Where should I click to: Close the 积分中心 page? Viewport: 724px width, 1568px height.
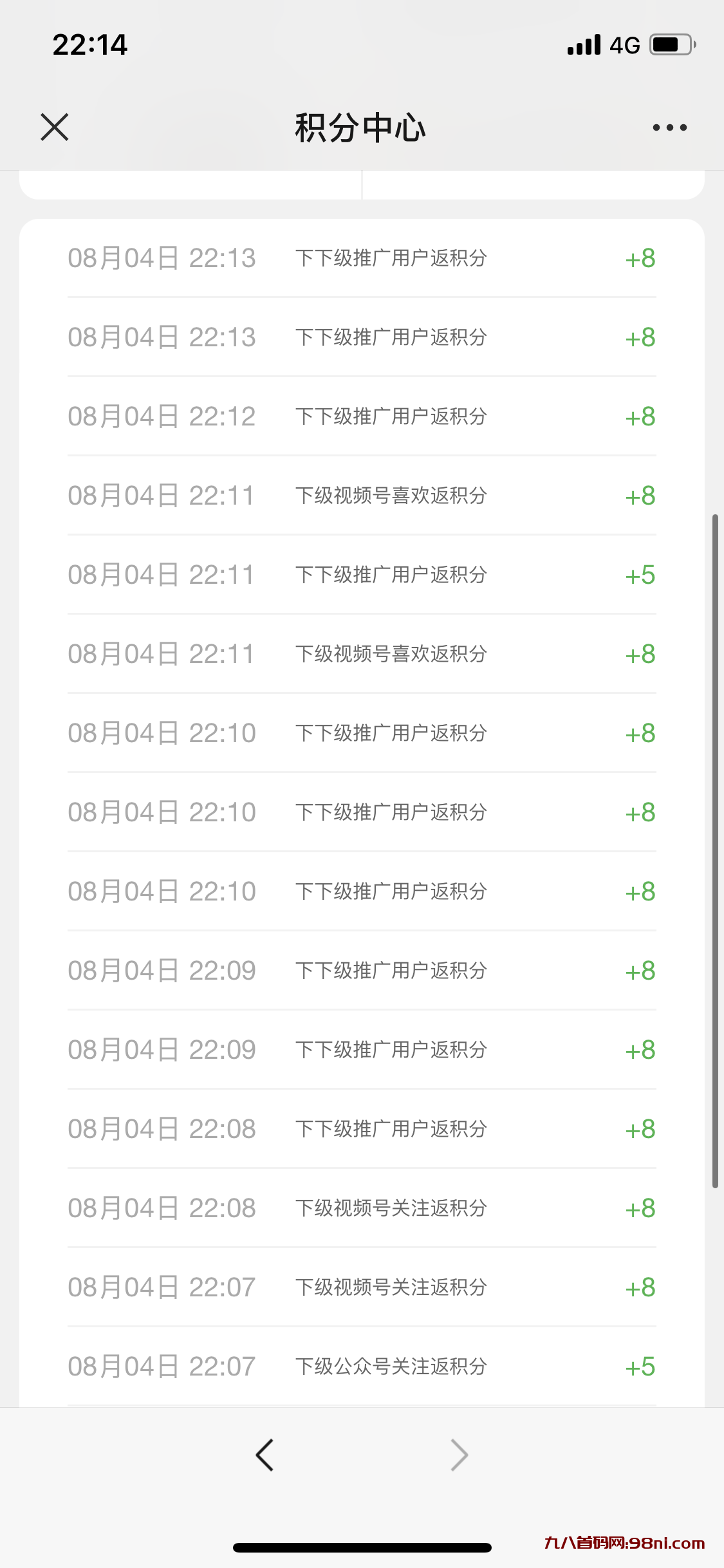(55, 127)
